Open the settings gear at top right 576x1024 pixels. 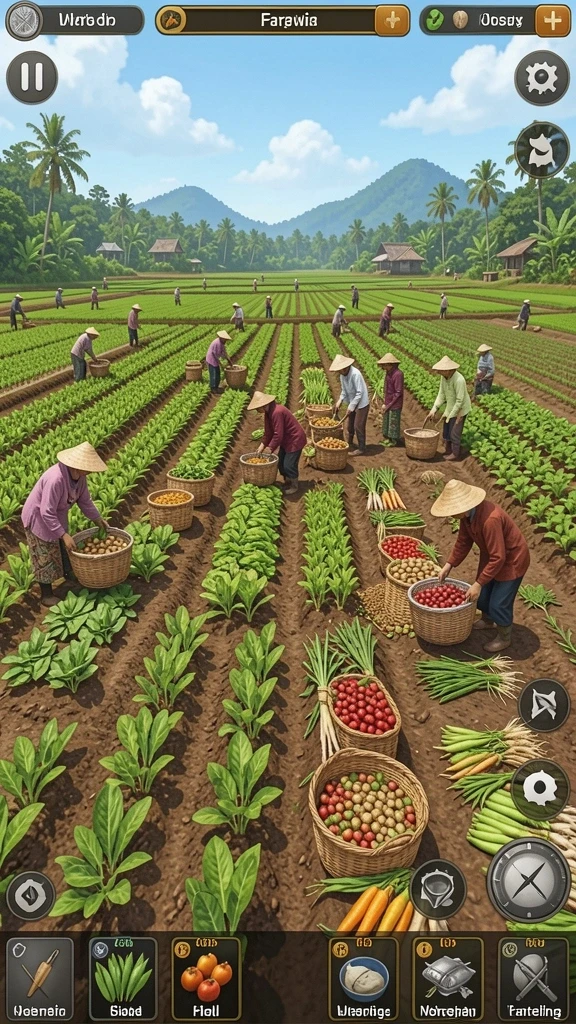(x=541, y=78)
